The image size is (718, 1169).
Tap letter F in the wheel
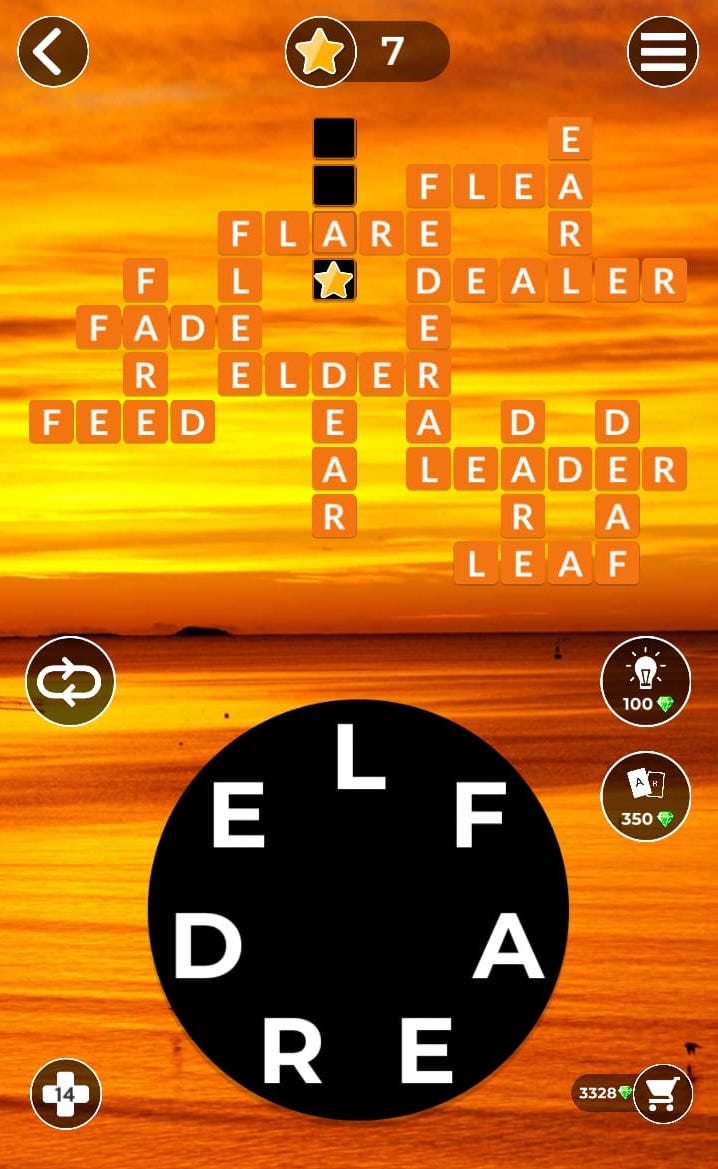[480, 815]
